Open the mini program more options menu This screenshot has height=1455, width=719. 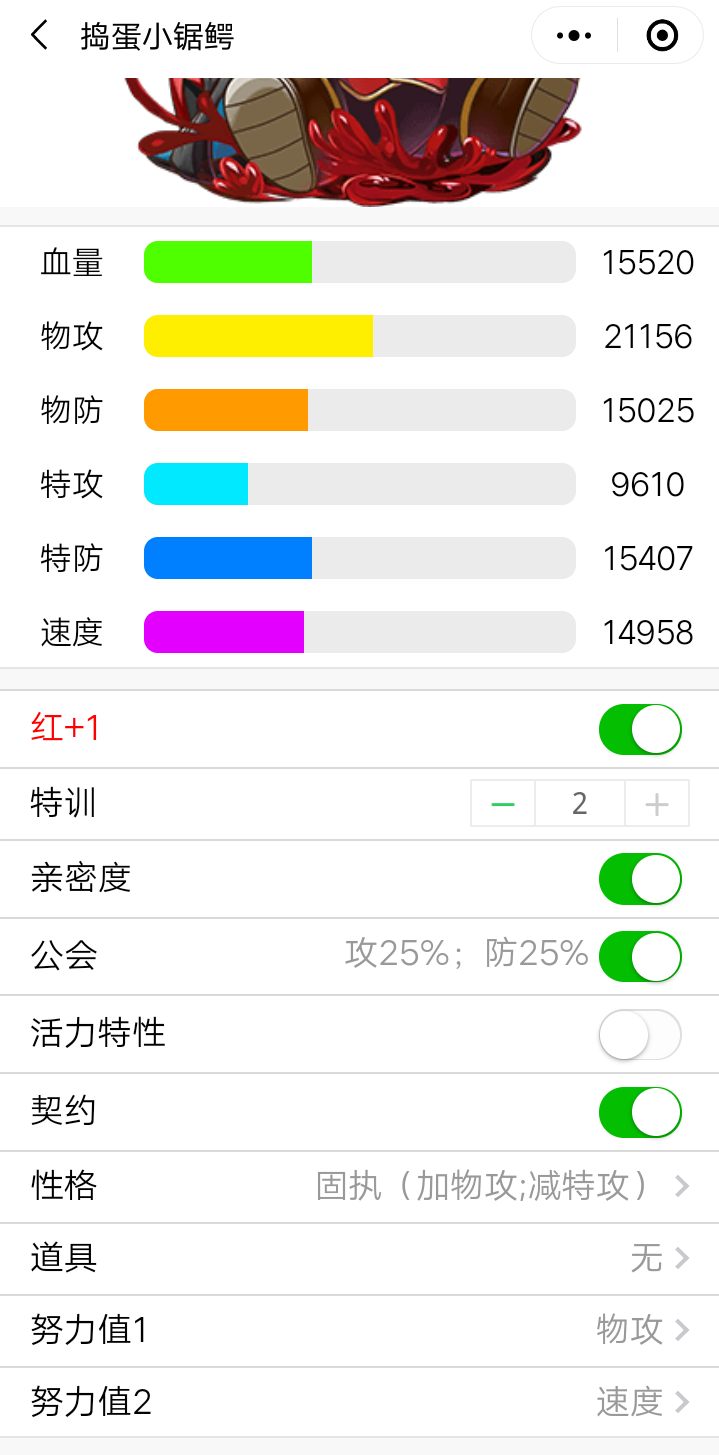[x=574, y=37]
